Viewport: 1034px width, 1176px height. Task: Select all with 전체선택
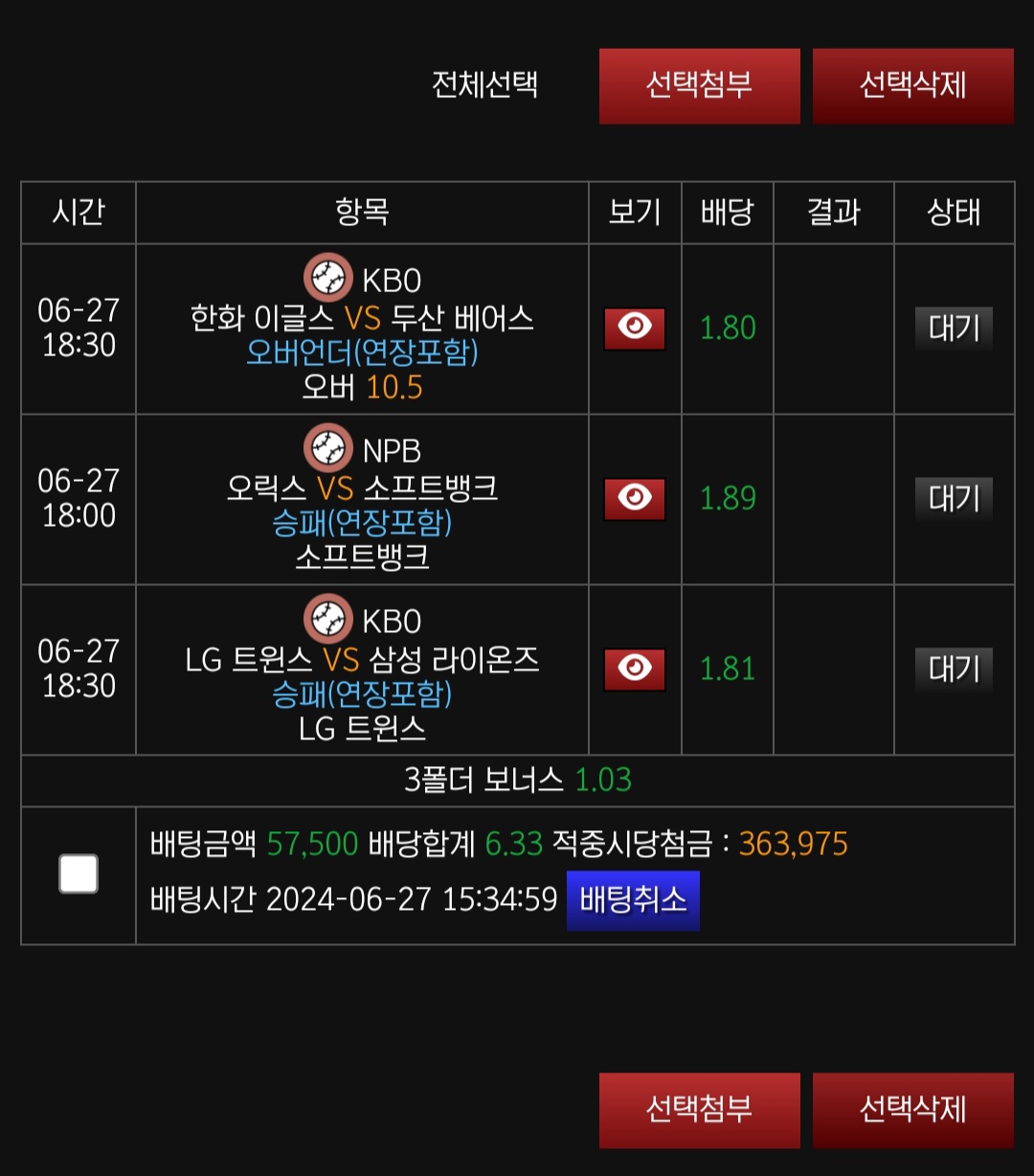pos(484,86)
